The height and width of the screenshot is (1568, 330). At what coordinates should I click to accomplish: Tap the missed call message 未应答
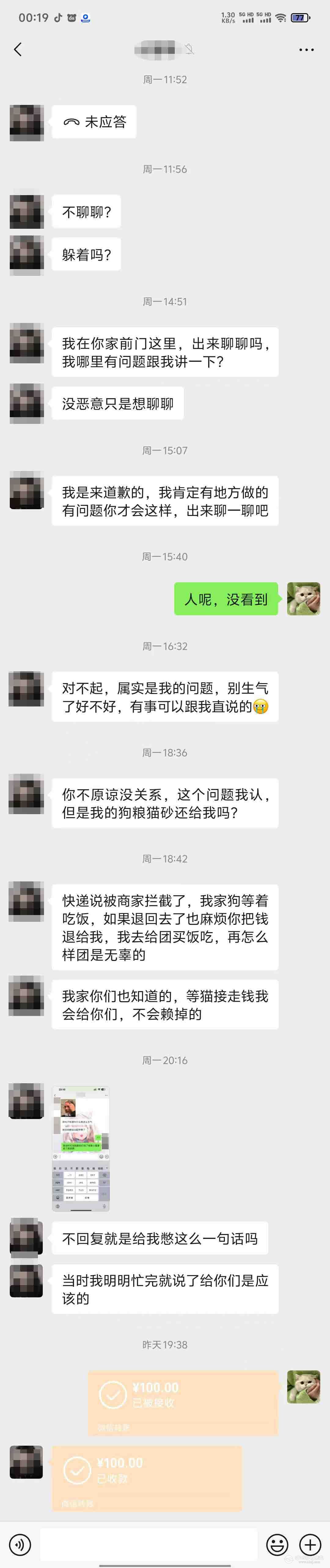pos(94,122)
